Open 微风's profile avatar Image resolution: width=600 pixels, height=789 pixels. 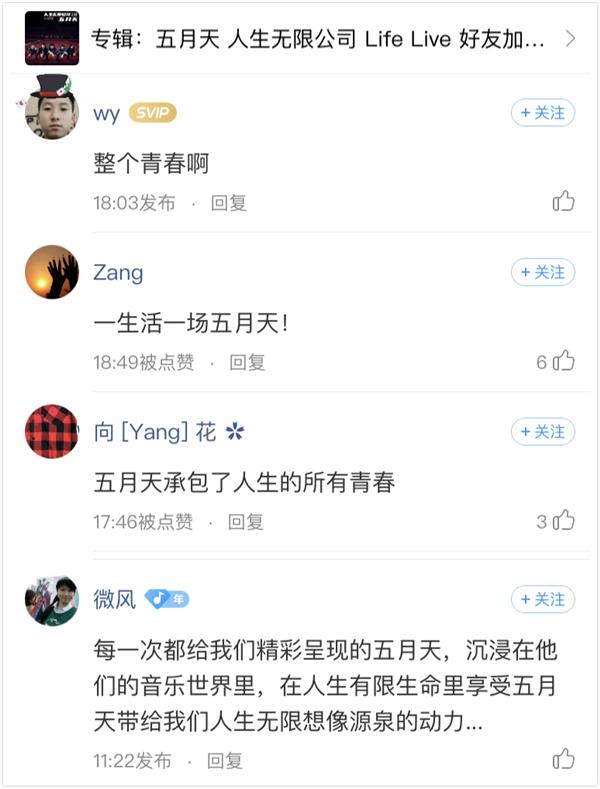click(x=52, y=599)
